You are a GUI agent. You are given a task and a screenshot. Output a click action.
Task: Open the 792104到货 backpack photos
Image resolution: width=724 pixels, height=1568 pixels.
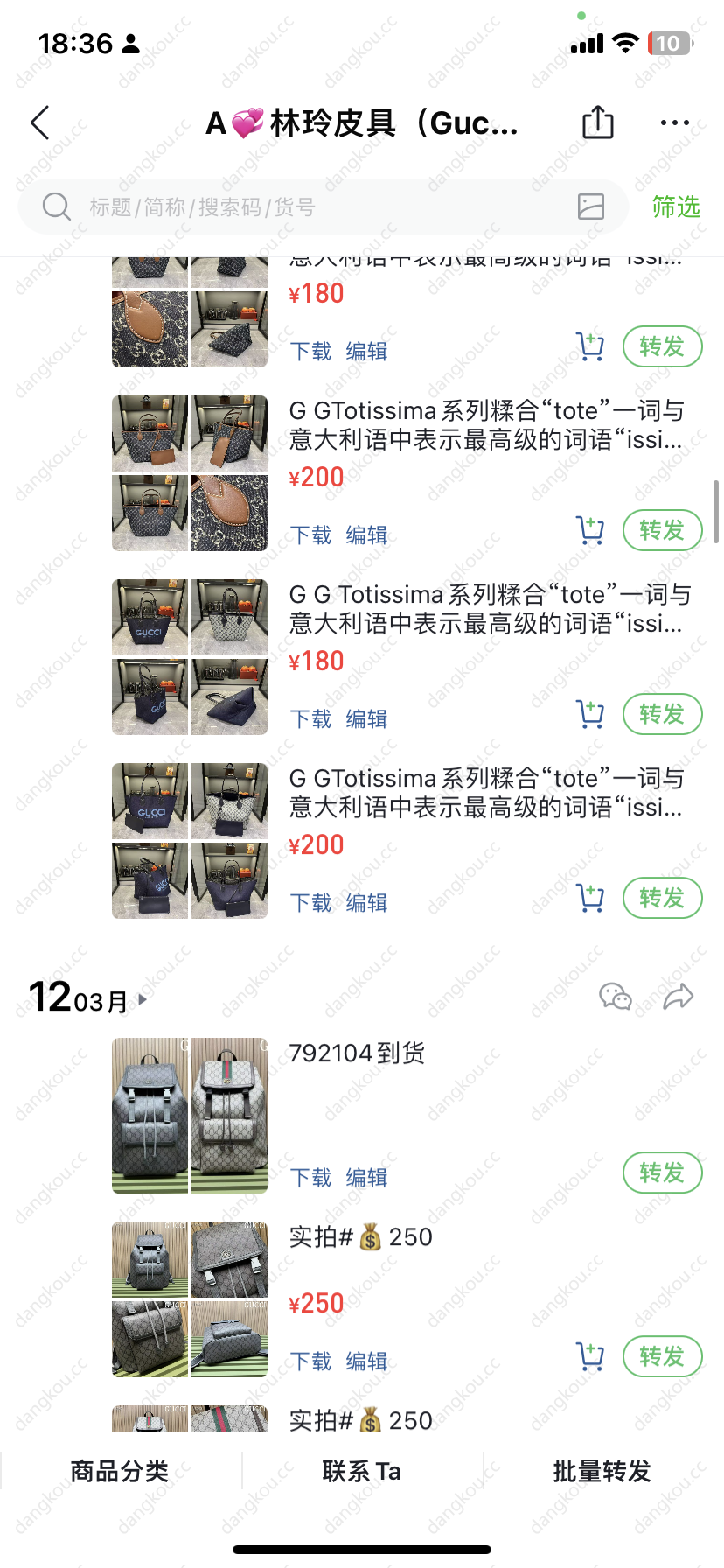coord(190,1116)
